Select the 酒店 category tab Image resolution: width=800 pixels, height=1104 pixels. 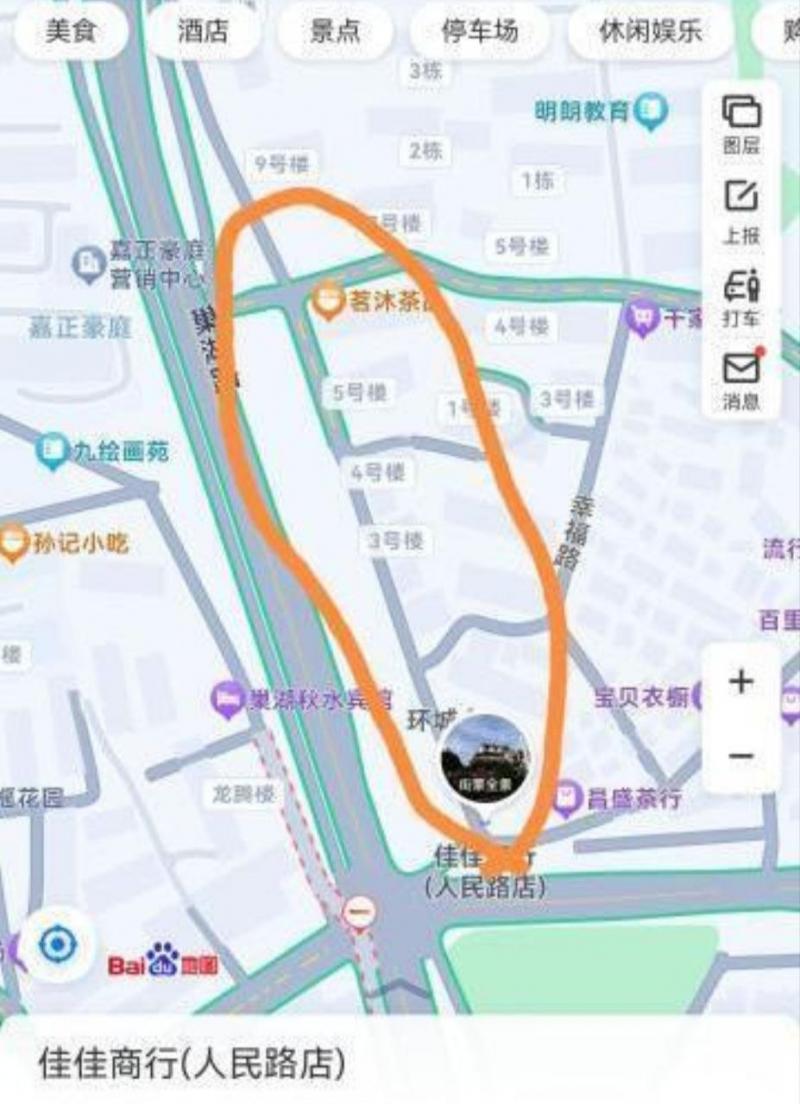click(x=202, y=31)
